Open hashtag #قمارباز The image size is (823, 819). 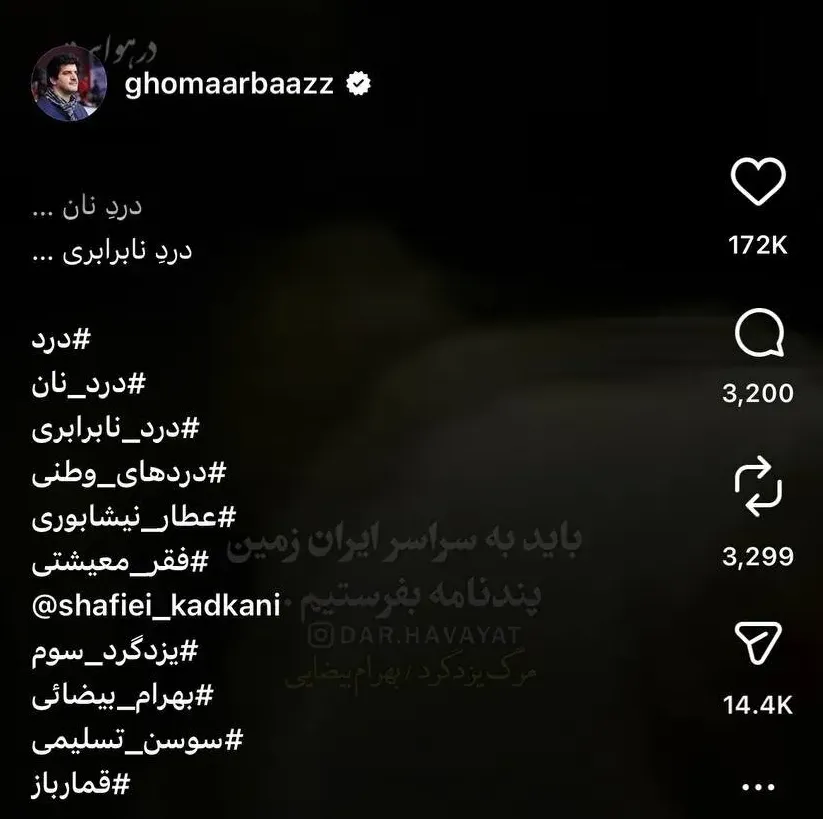click(x=81, y=783)
